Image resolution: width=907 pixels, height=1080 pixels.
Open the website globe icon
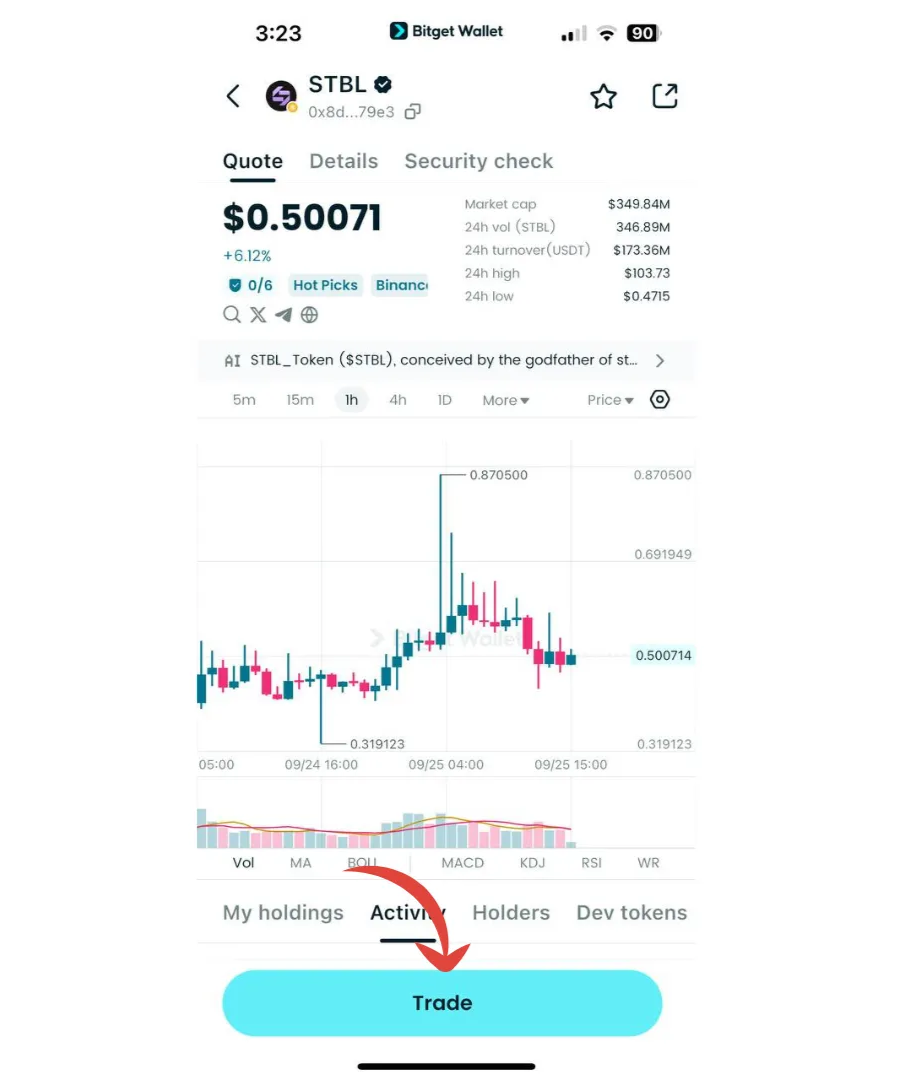click(310, 315)
